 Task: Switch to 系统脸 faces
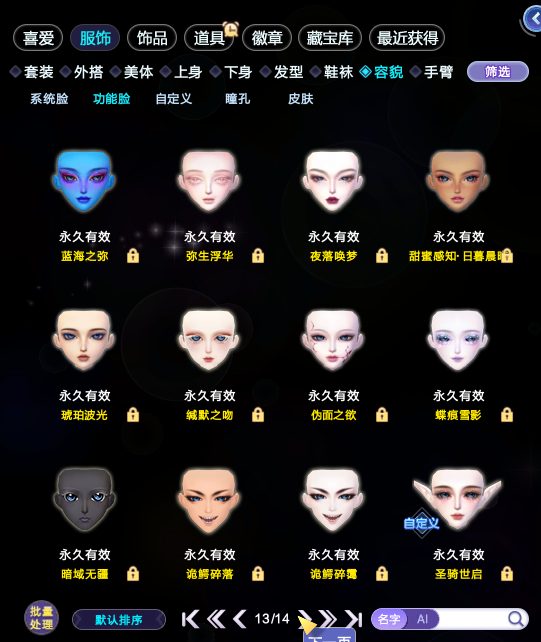[49, 99]
